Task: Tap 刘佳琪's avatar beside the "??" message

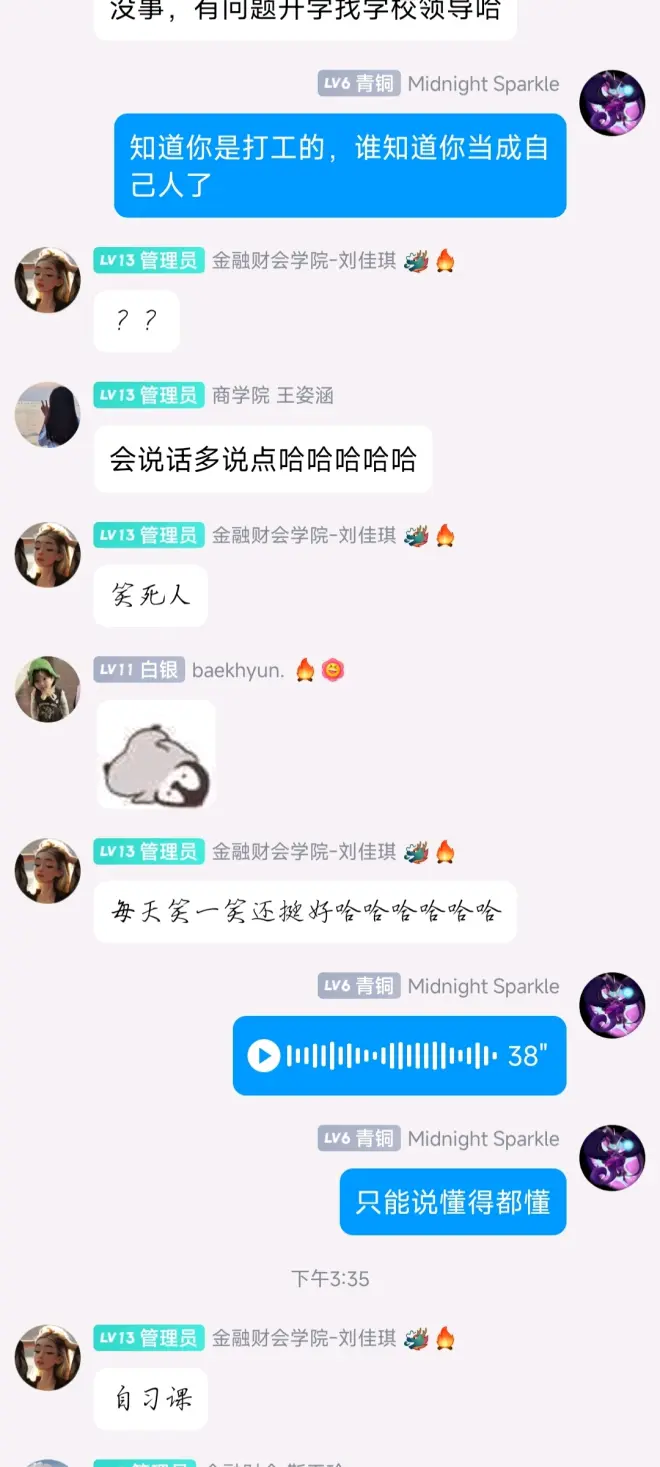Action: coord(47,280)
